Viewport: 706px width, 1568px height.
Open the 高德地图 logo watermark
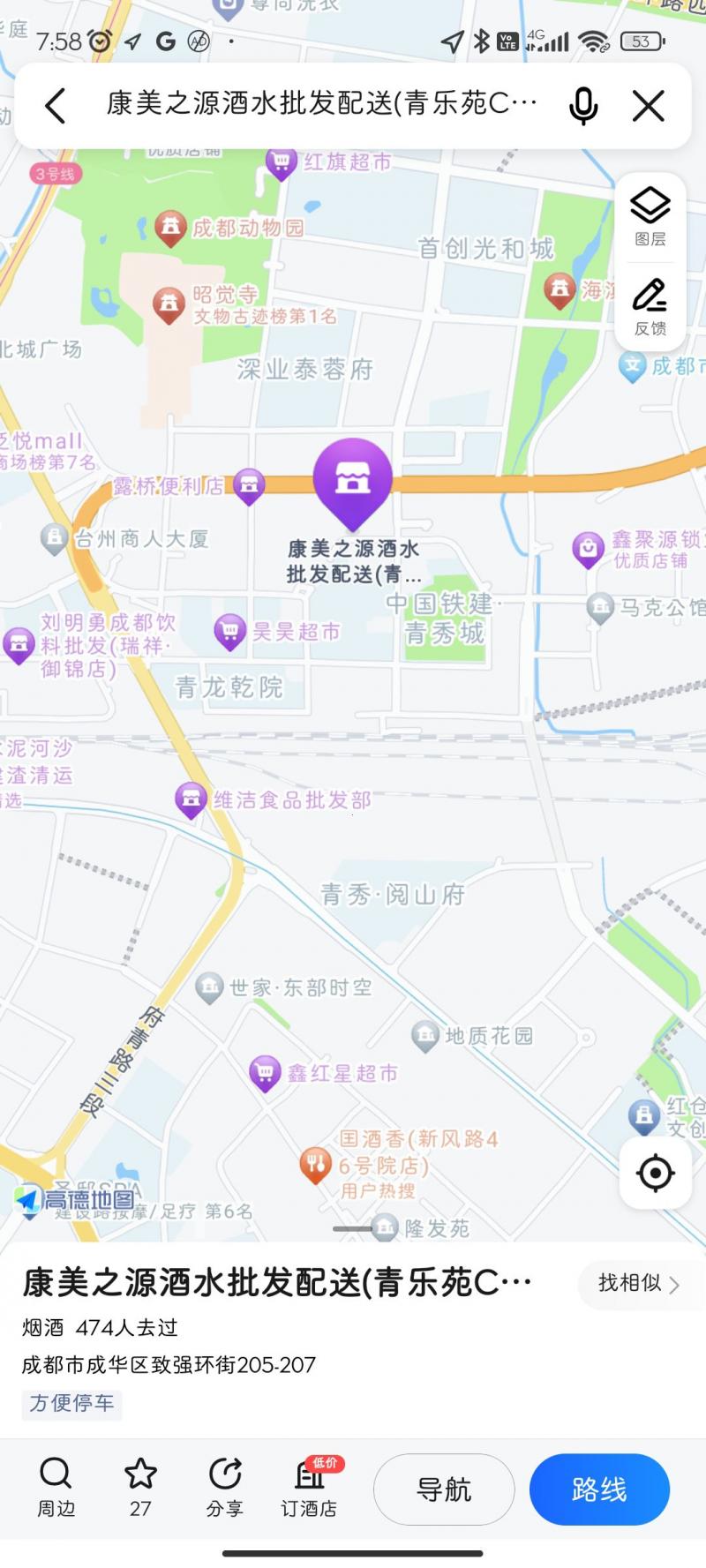[x=75, y=1199]
